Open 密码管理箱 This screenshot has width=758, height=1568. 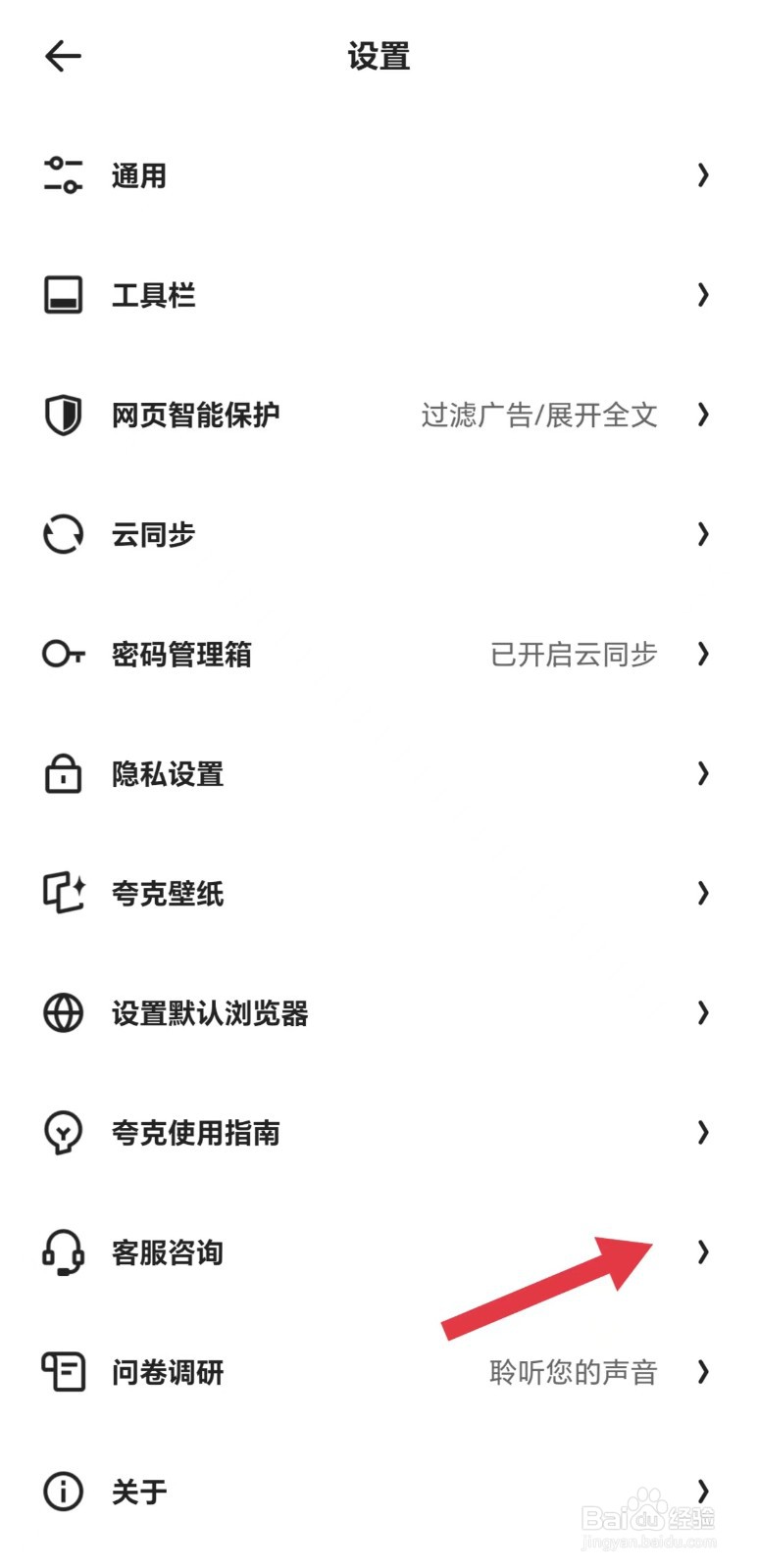click(x=379, y=654)
